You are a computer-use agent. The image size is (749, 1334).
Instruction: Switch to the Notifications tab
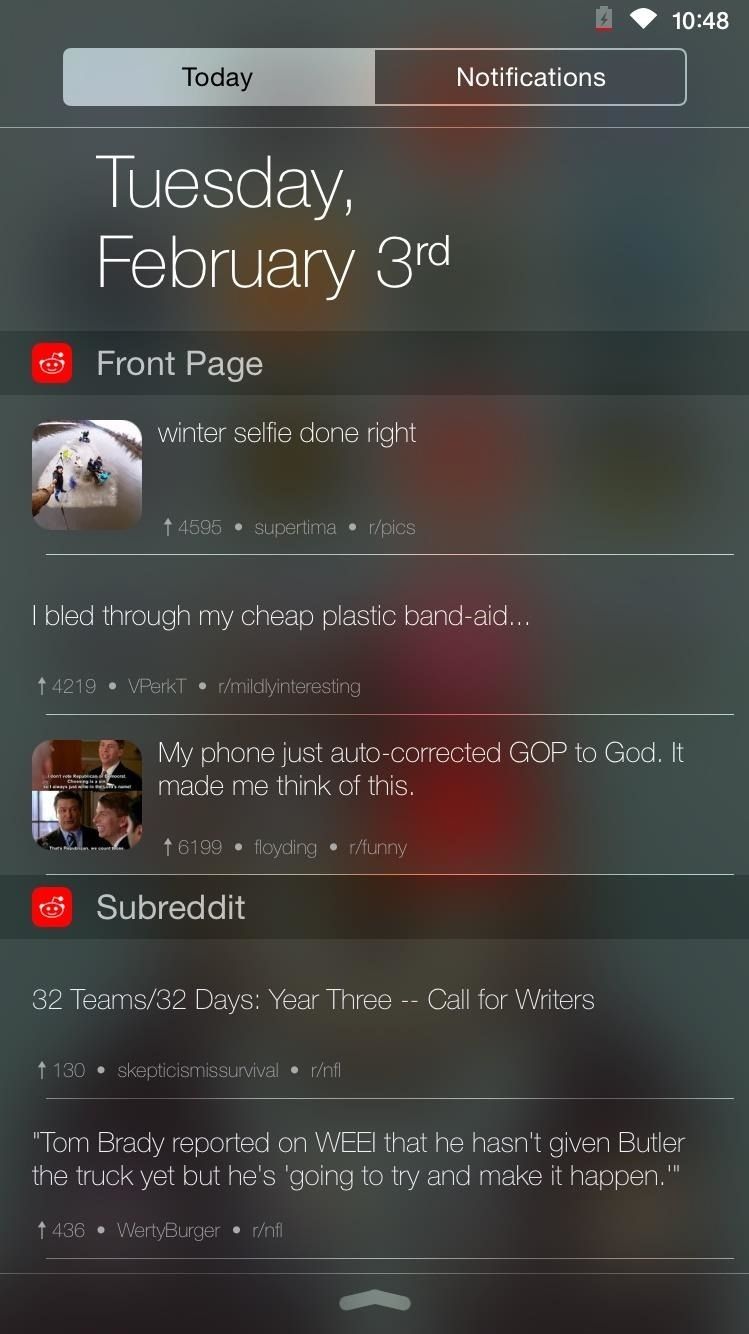click(530, 77)
